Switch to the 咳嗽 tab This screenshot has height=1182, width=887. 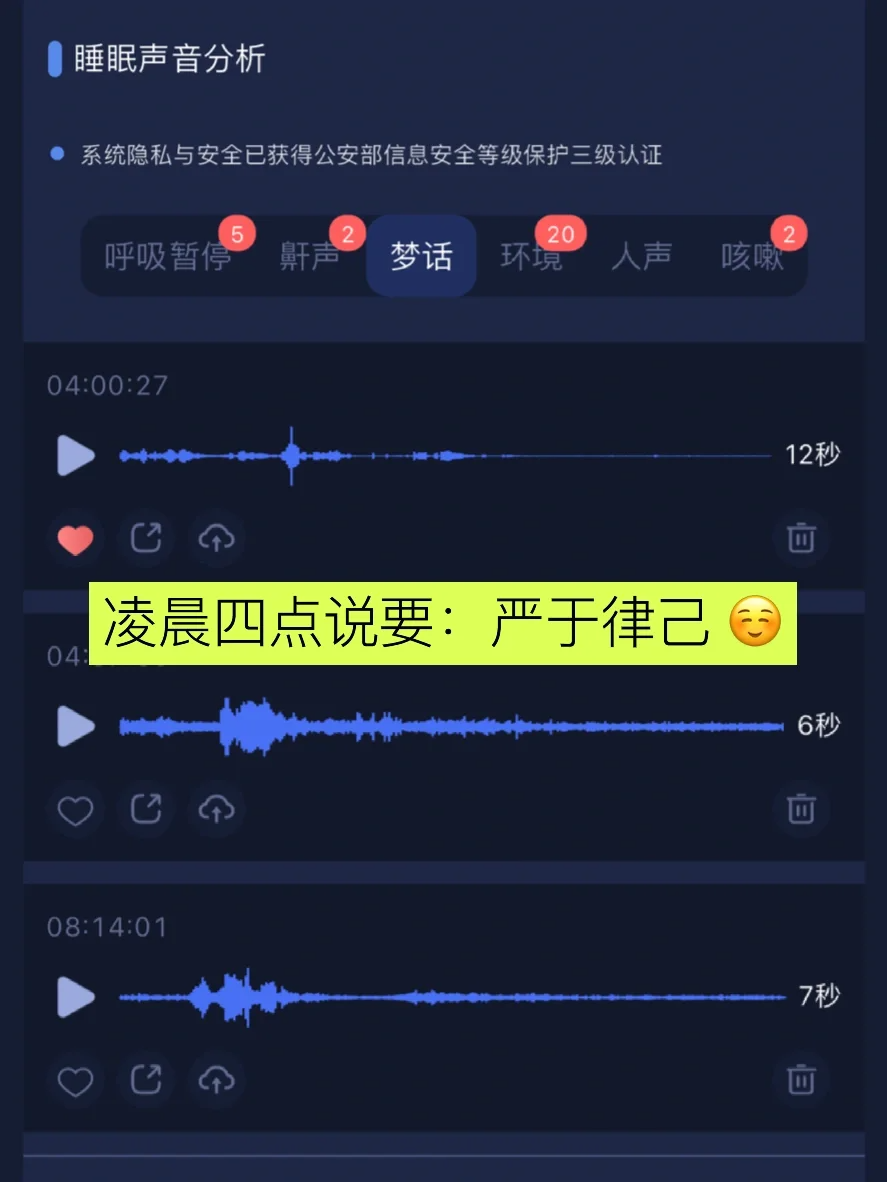pyautogui.click(x=752, y=257)
